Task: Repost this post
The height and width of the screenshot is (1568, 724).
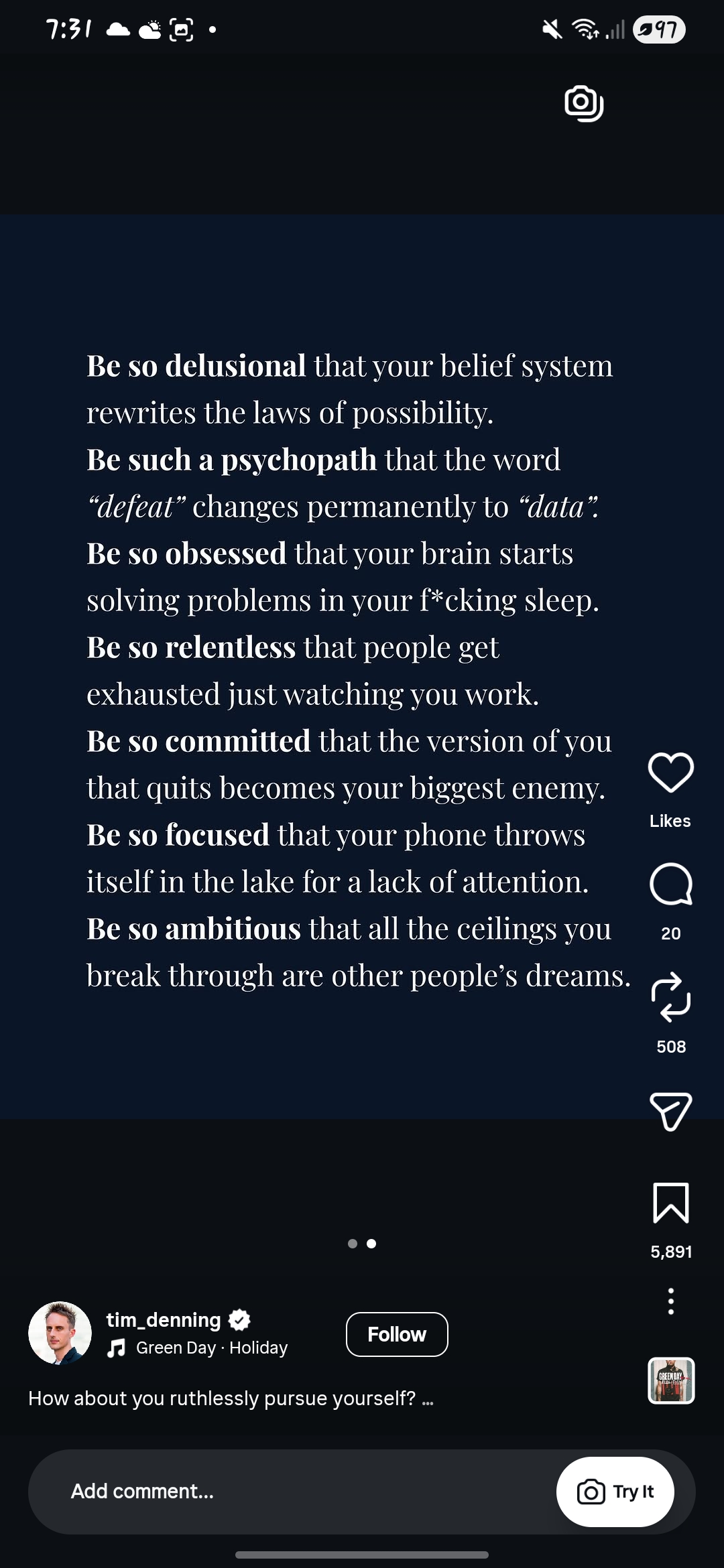Action: click(x=670, y=998)
